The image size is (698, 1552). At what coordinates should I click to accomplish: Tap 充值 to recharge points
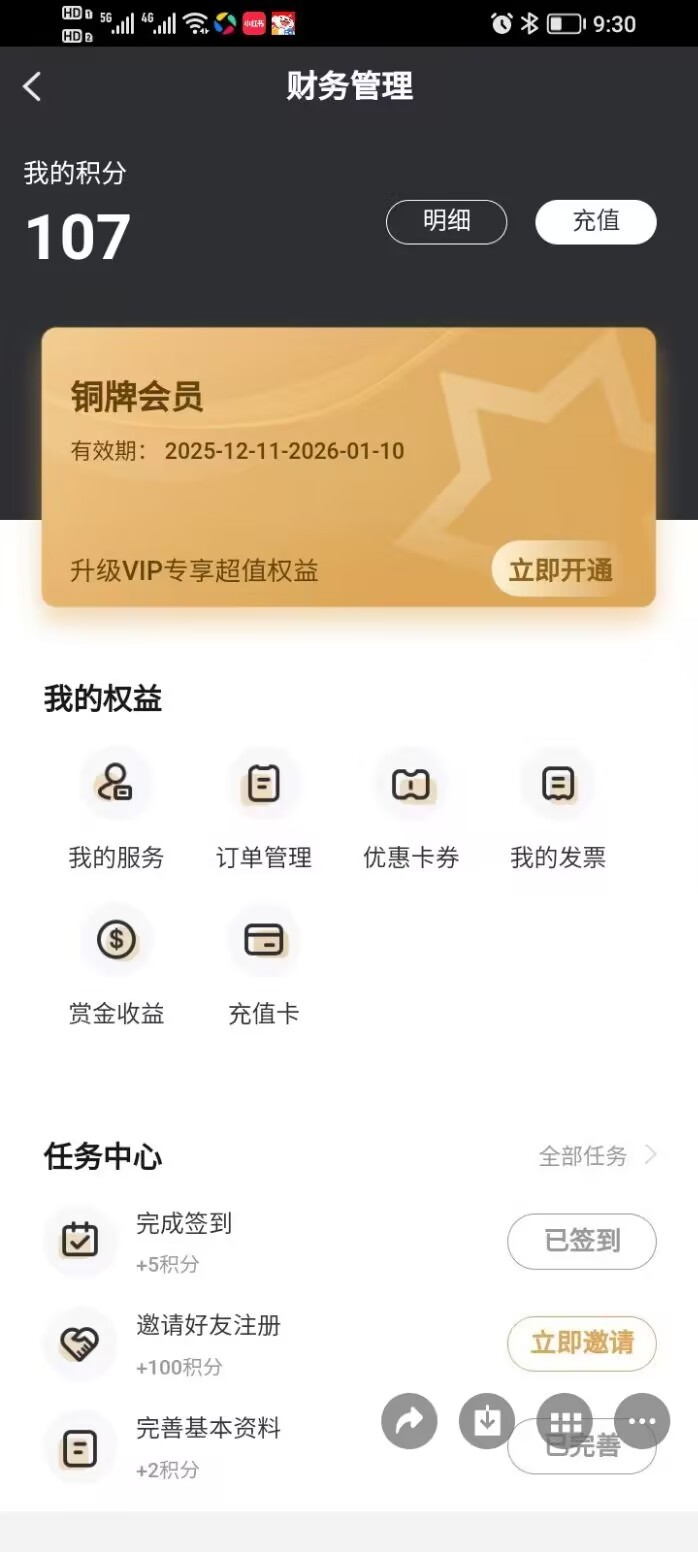tap(596, 222)
